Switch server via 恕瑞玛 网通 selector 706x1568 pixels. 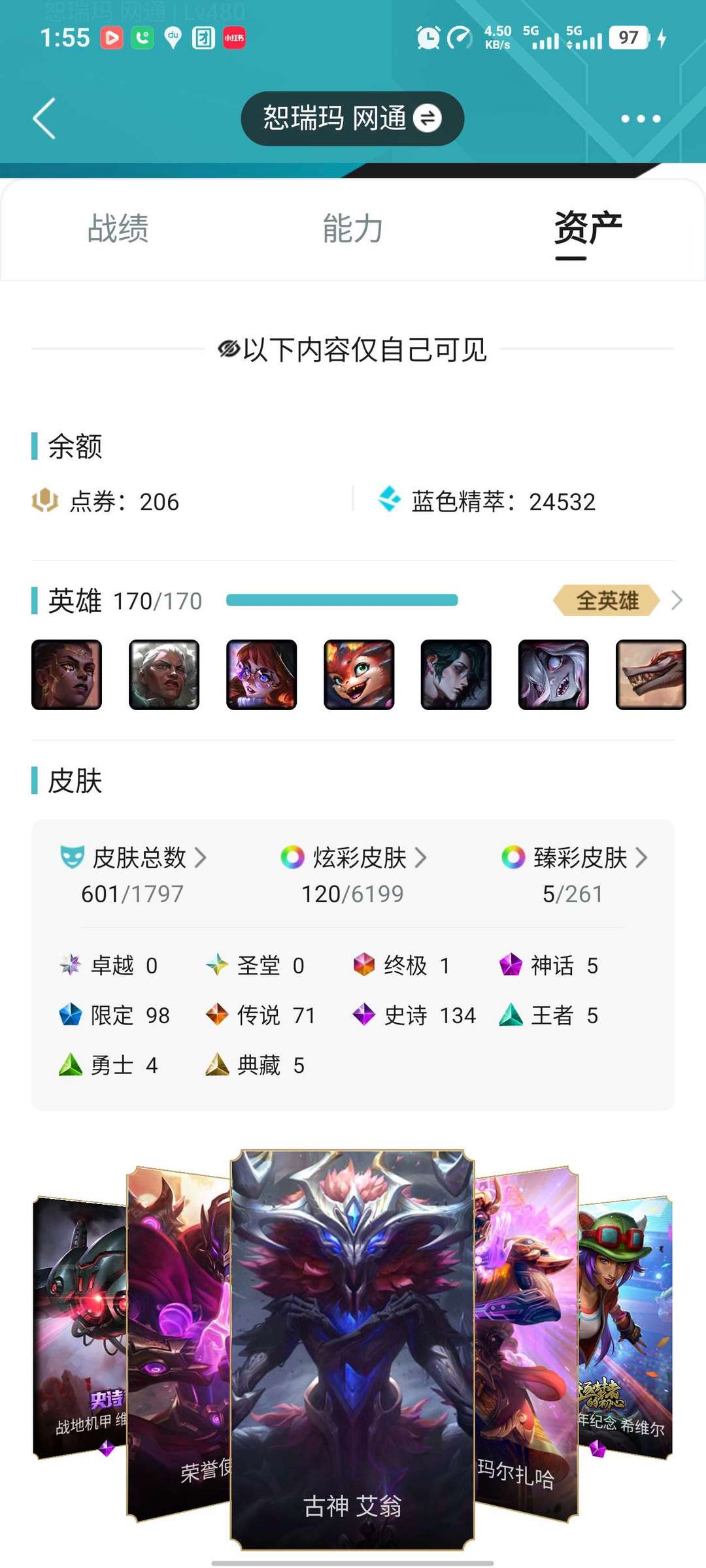(x=352, y=119)
